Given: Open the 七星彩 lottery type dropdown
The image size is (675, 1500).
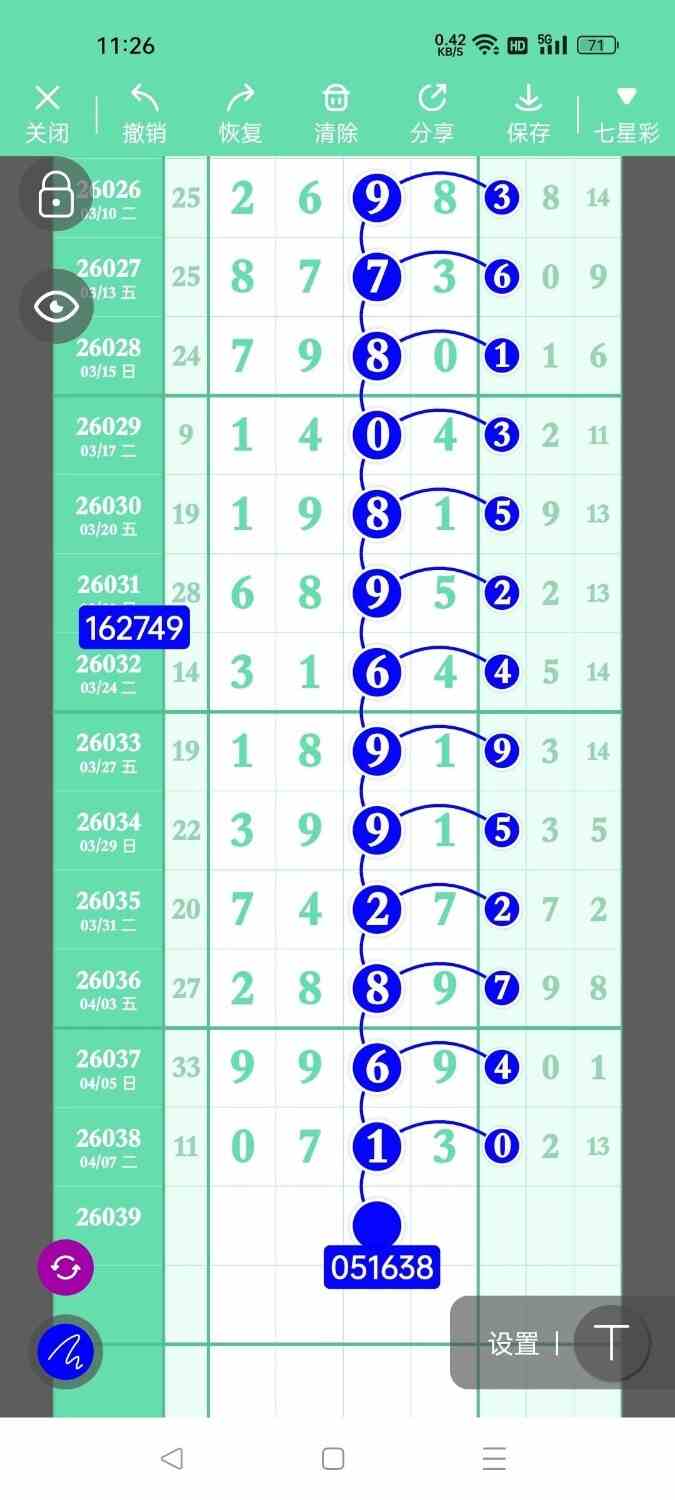Looking at the screenshot, I should 626,113.
